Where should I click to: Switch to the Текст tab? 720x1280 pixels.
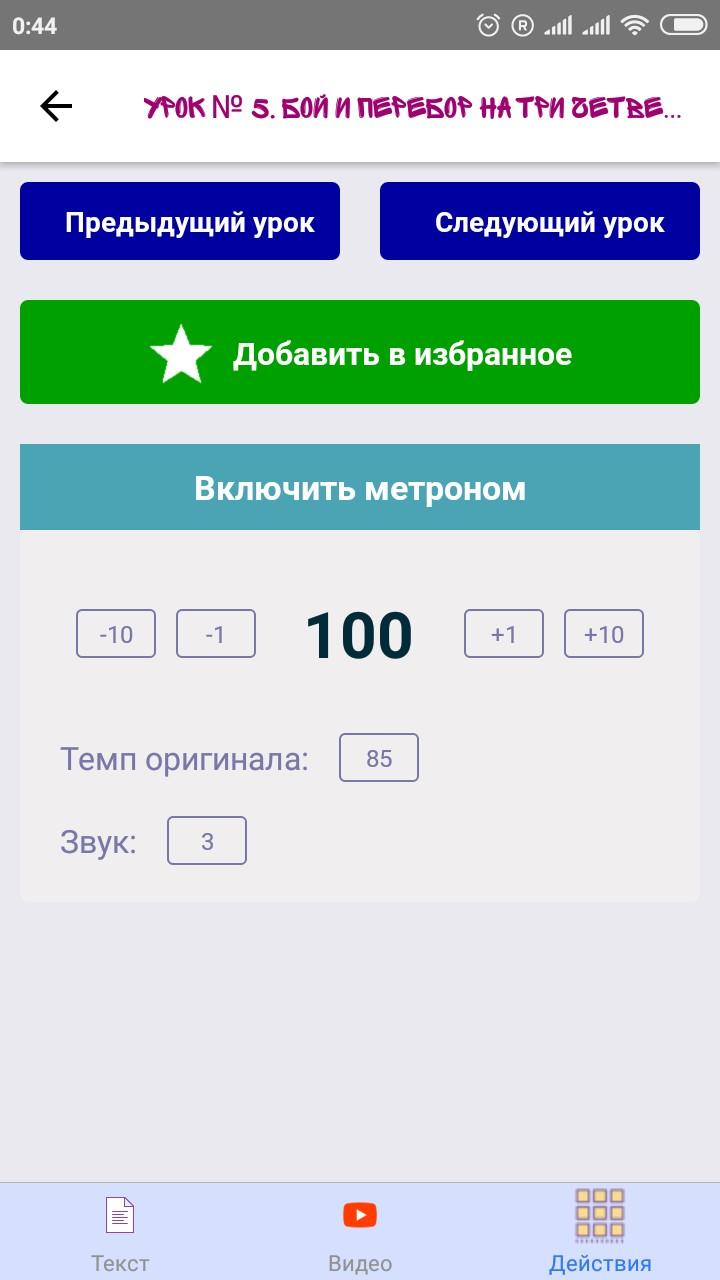point(120,1232)
